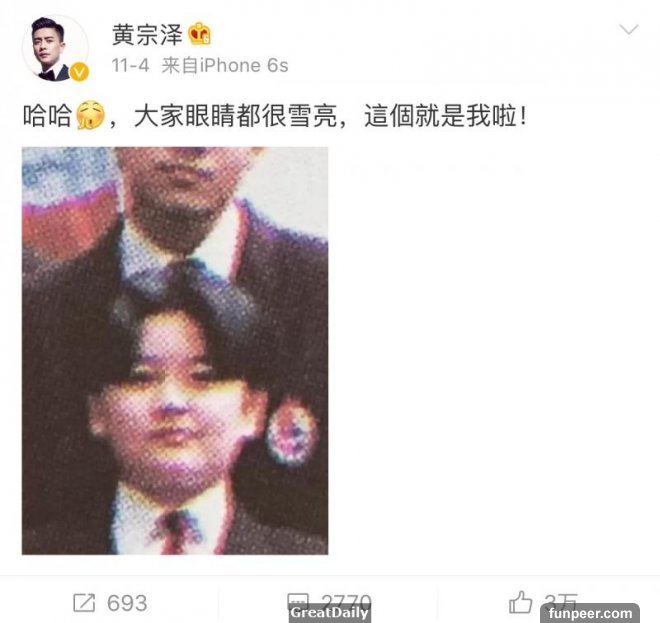Open 黄宗泽's username link
The height and width of the screenshot is (623, 660).
[x=149, y=33]
